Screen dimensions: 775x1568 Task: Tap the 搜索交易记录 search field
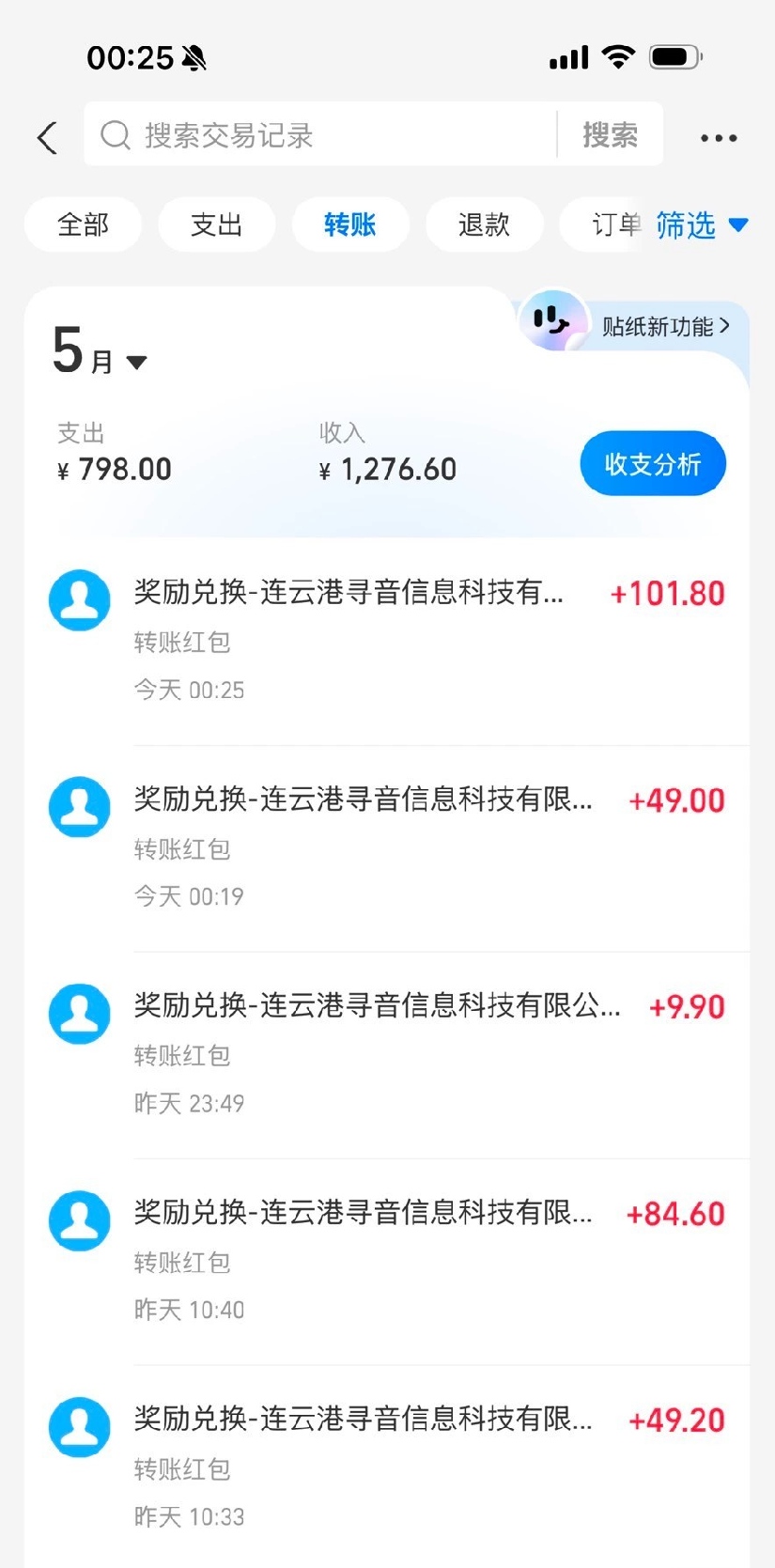click(319, 135)
